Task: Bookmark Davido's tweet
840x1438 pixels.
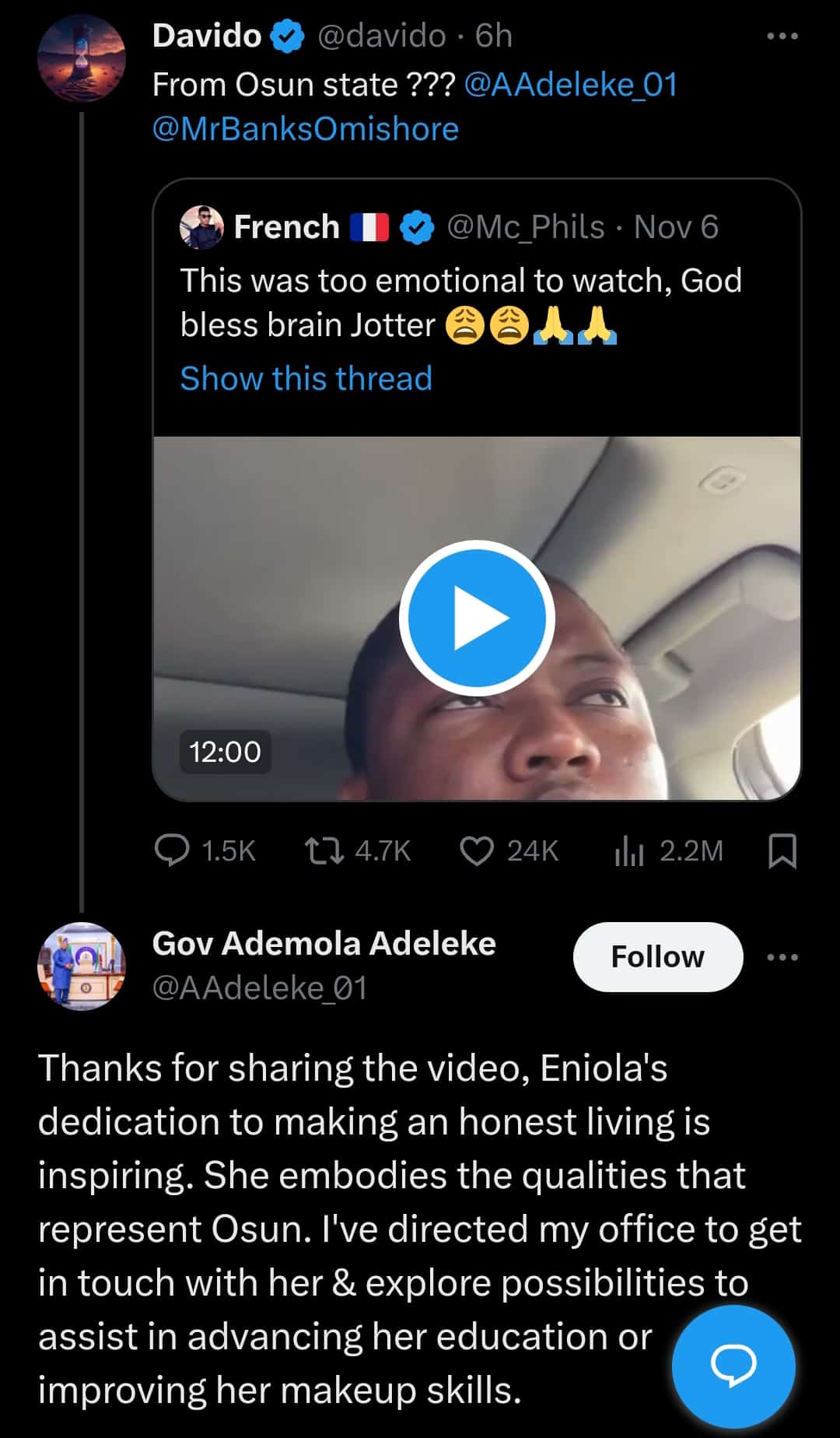Action: 782,851
